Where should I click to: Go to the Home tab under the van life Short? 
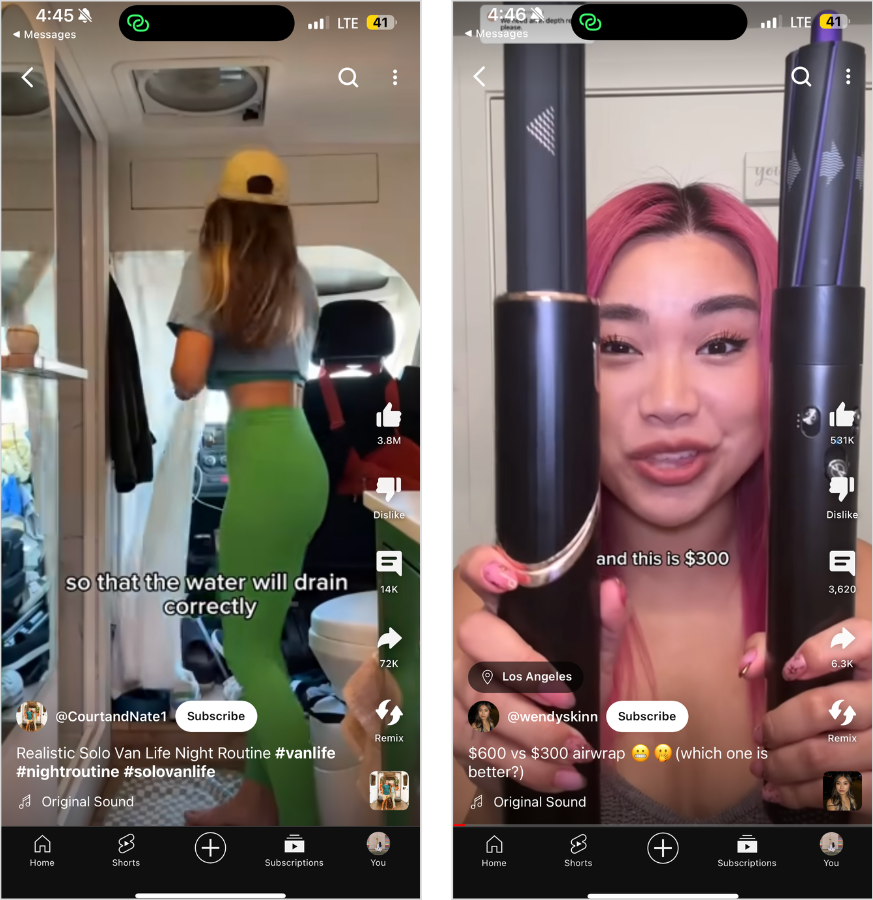(42, 849)
